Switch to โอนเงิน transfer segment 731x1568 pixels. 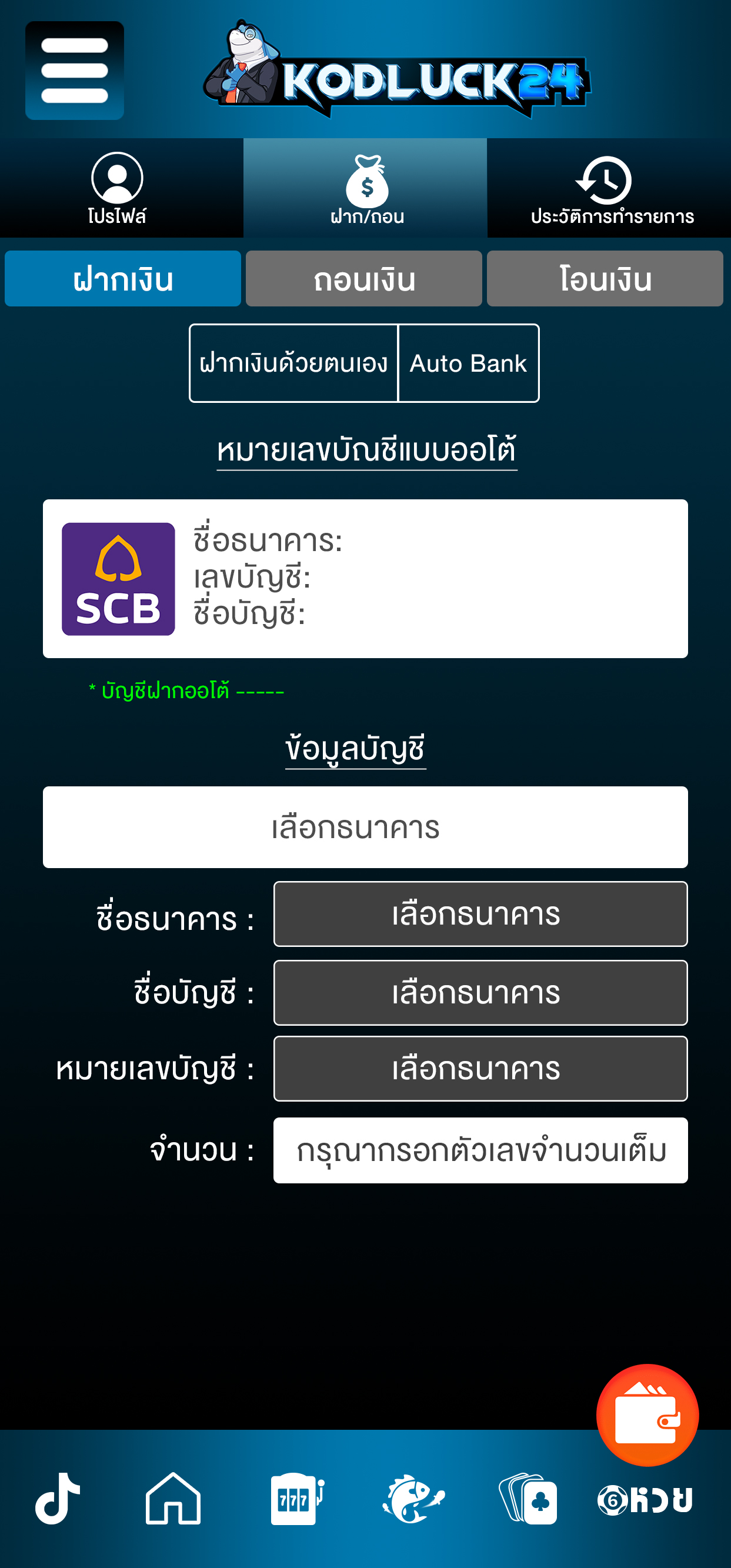pyautogui.click(x=605, y=279)
